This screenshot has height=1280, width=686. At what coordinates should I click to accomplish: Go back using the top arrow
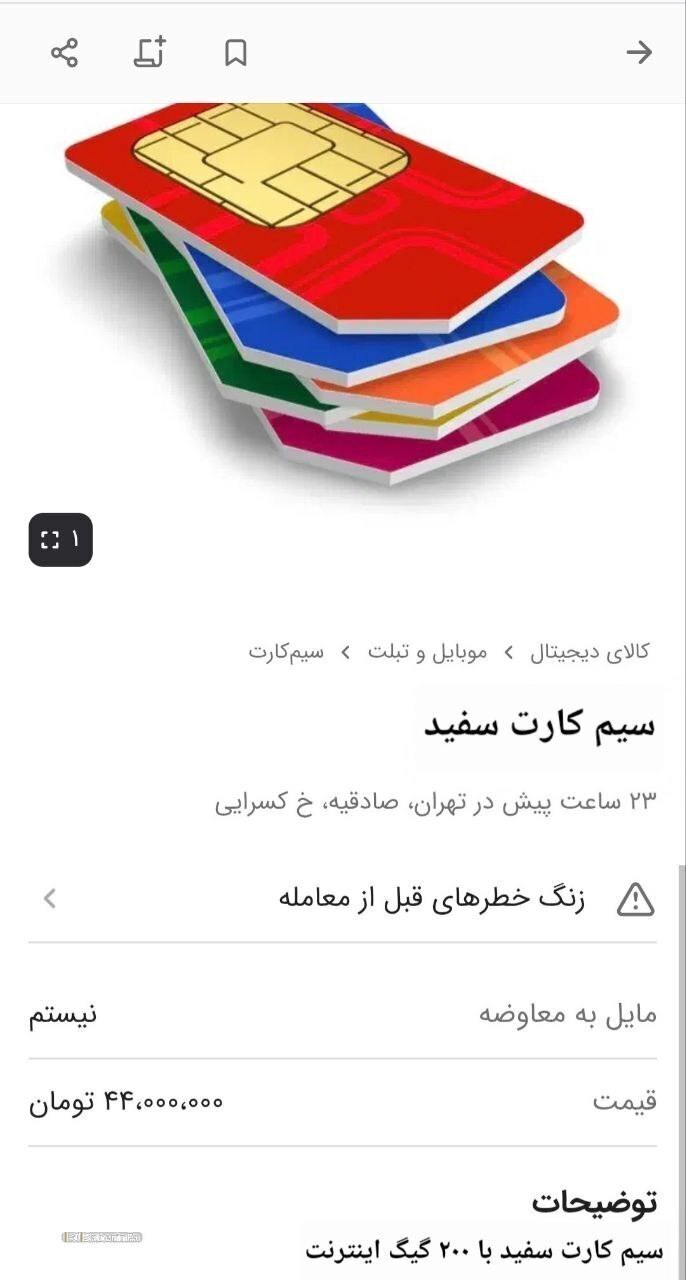pyautogui.click(x=638, y=52)
